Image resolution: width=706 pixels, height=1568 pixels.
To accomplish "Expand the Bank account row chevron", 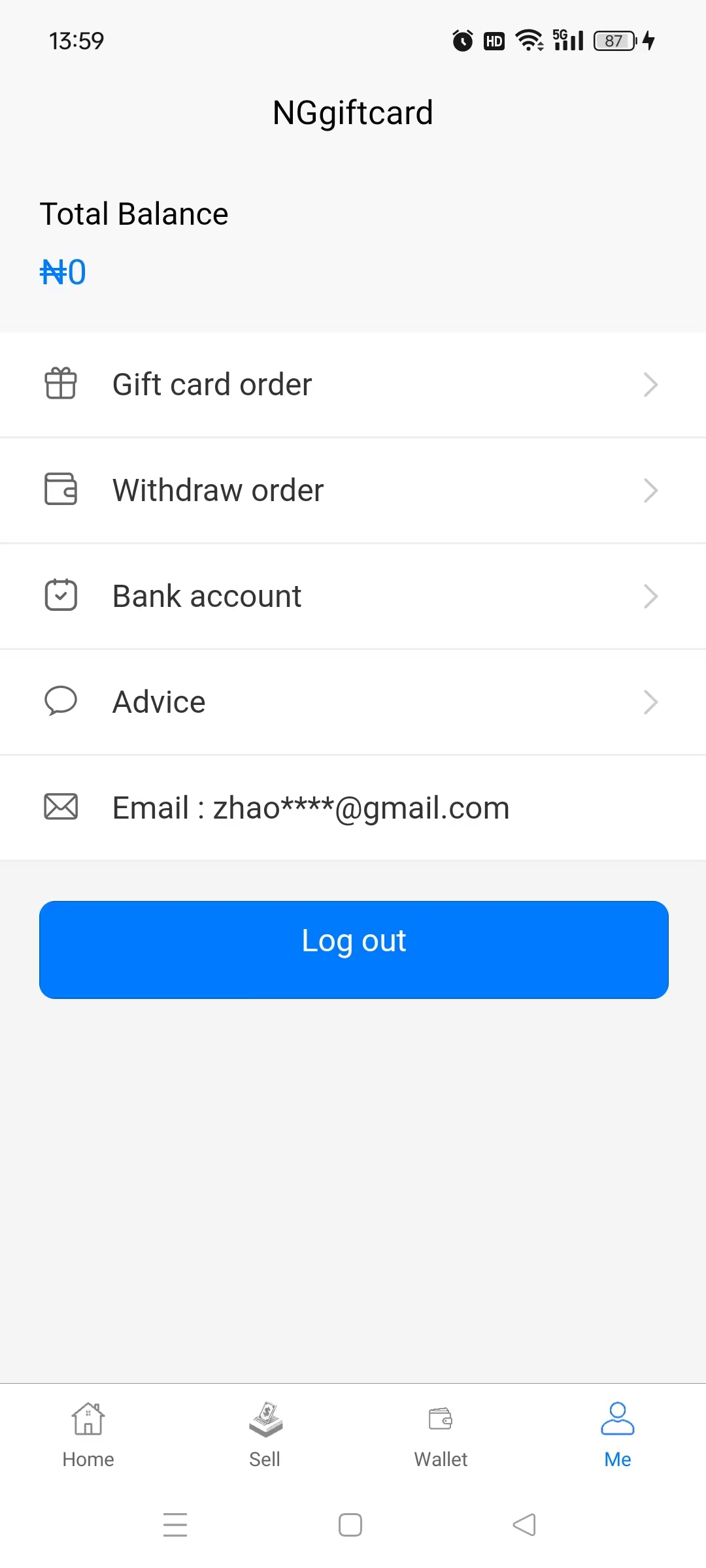I will 650,595.
